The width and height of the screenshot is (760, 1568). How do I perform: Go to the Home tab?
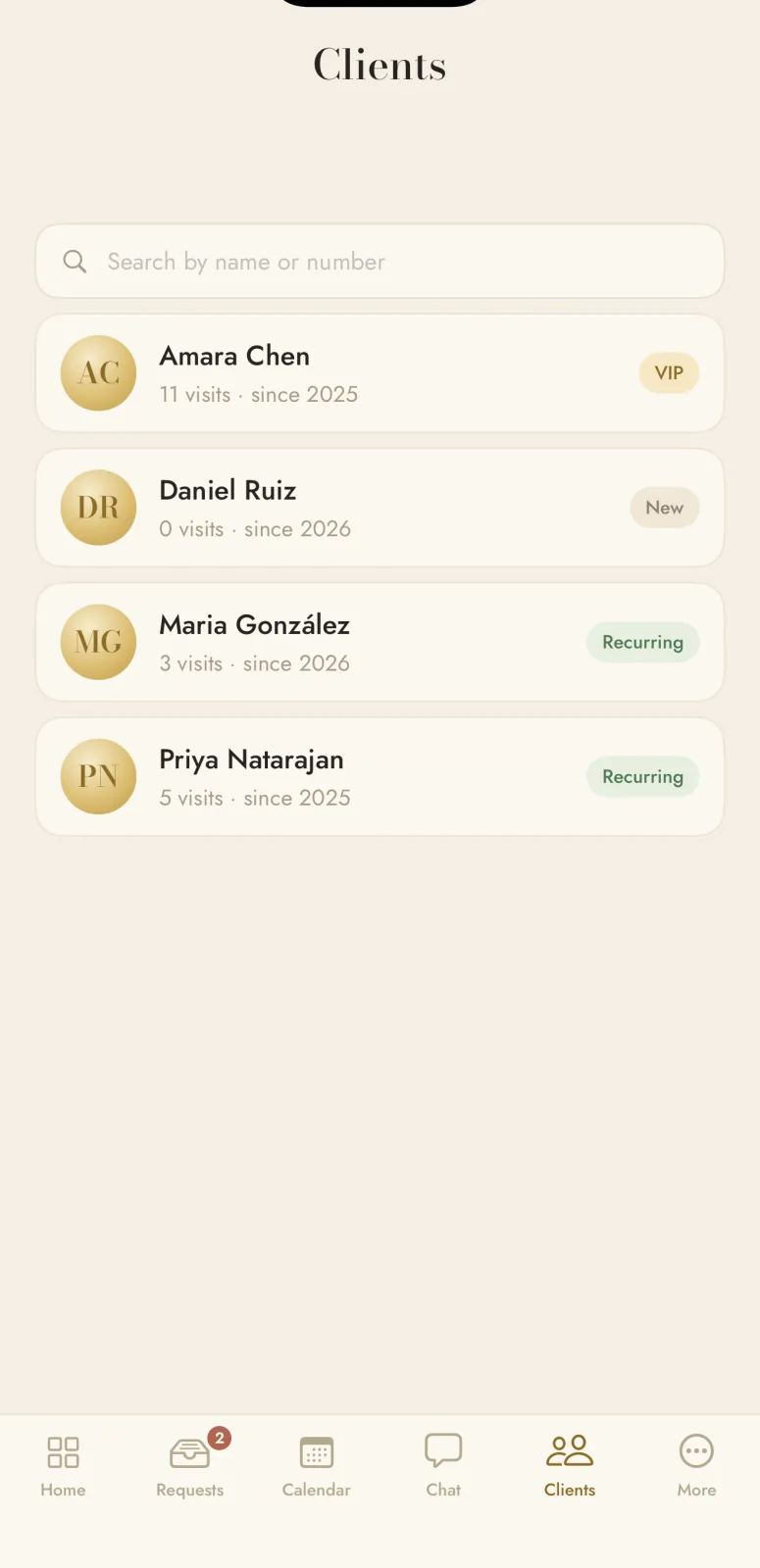[63, 1465]
